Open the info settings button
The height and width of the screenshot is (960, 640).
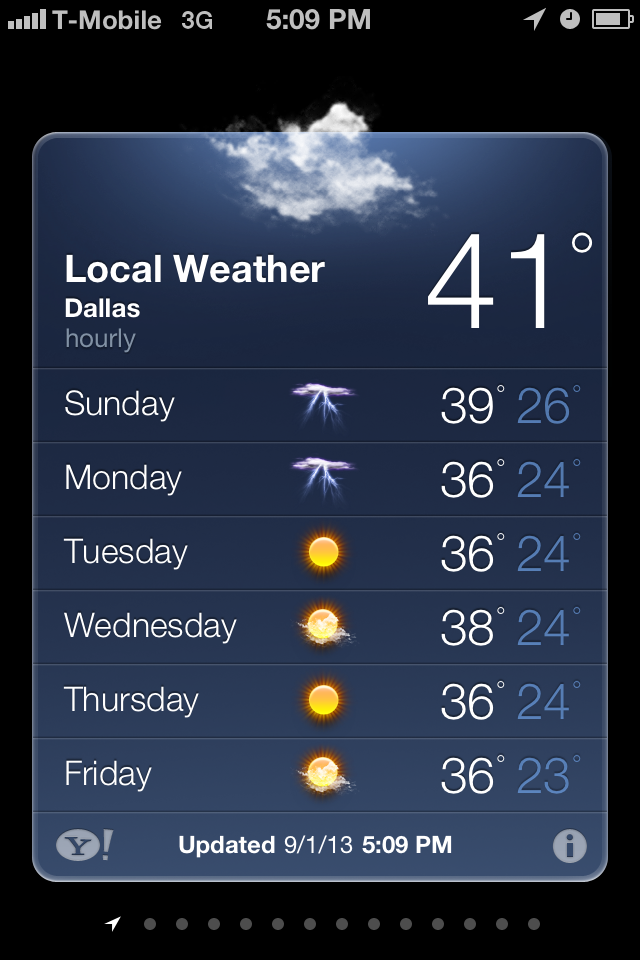(569, 846)
